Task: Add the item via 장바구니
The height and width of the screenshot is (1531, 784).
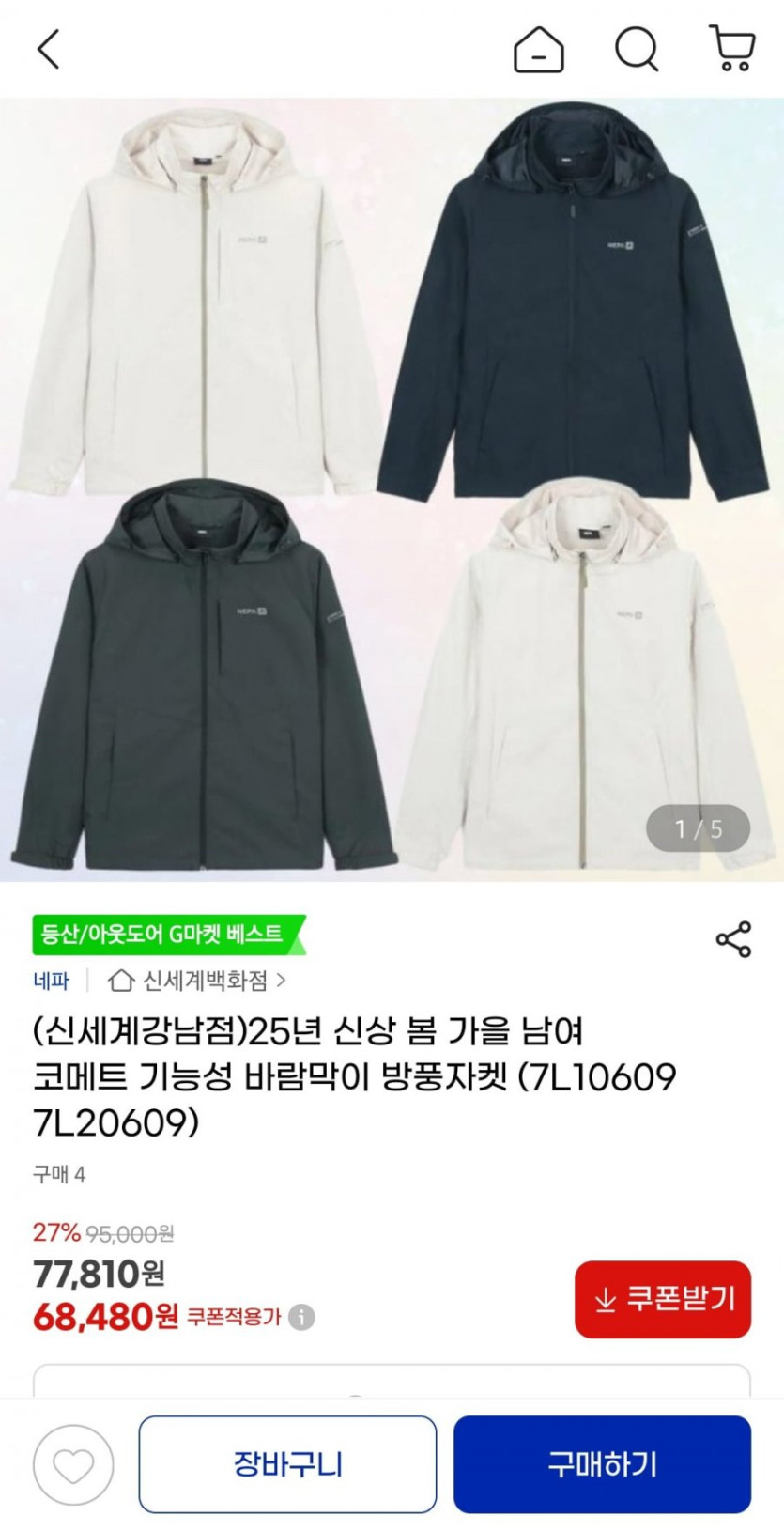Action: click(x=287, y=1464)
